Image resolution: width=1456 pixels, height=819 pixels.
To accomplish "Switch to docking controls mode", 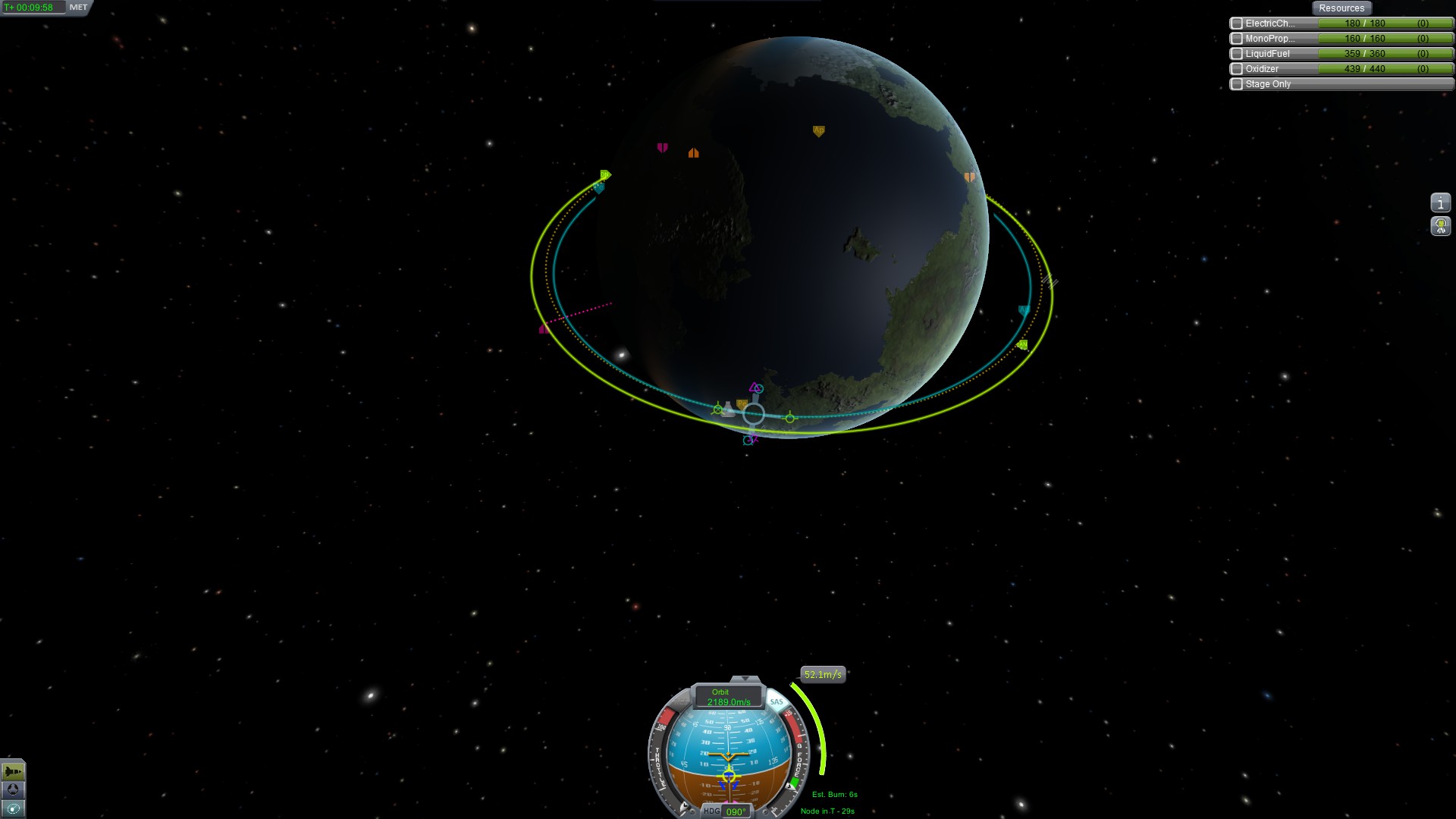I will click(13, 789).
